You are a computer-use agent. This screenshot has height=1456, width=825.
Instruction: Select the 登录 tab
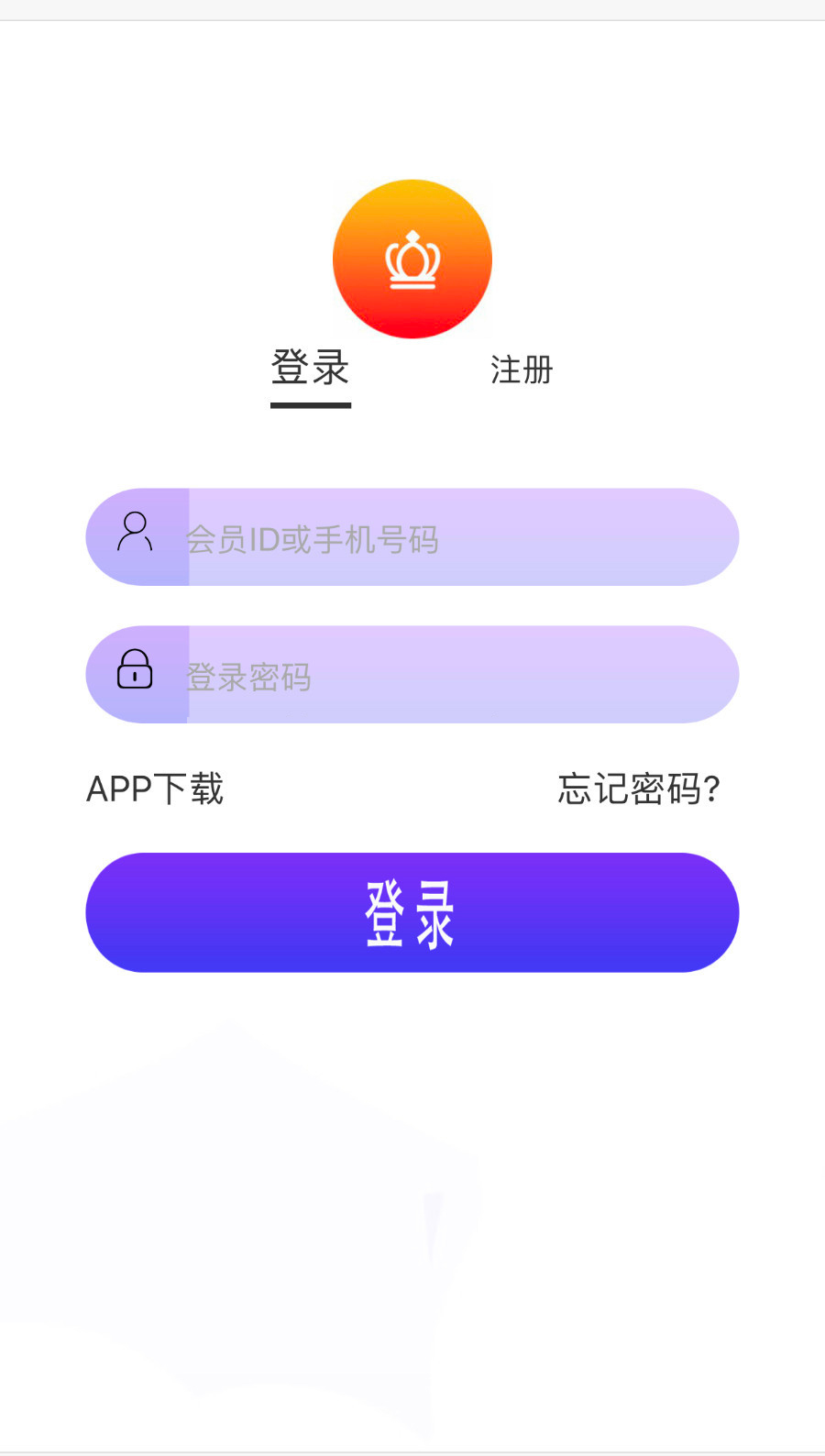(x=310, y=369)
